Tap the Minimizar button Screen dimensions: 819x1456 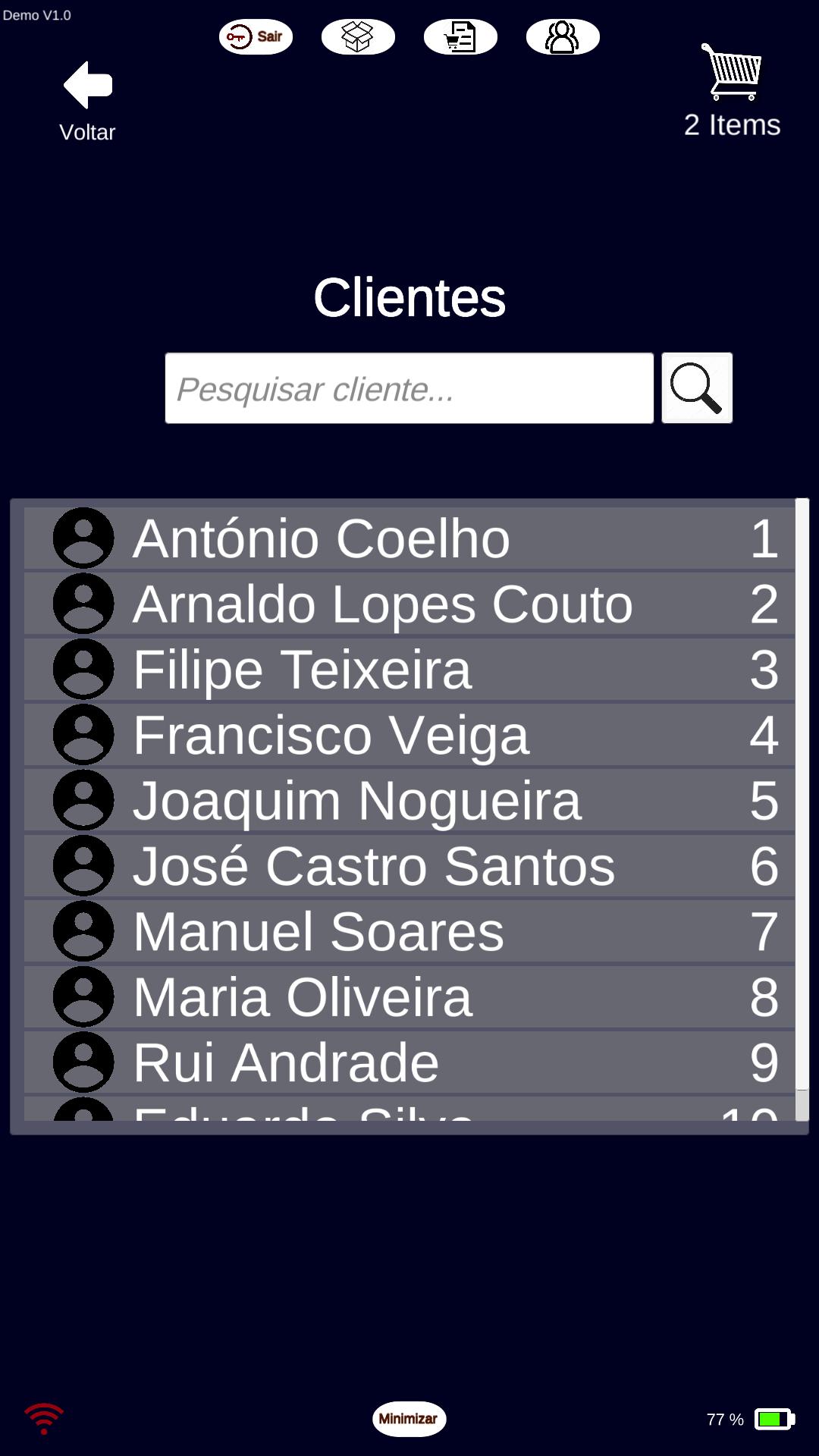(x=409, y=1419)
